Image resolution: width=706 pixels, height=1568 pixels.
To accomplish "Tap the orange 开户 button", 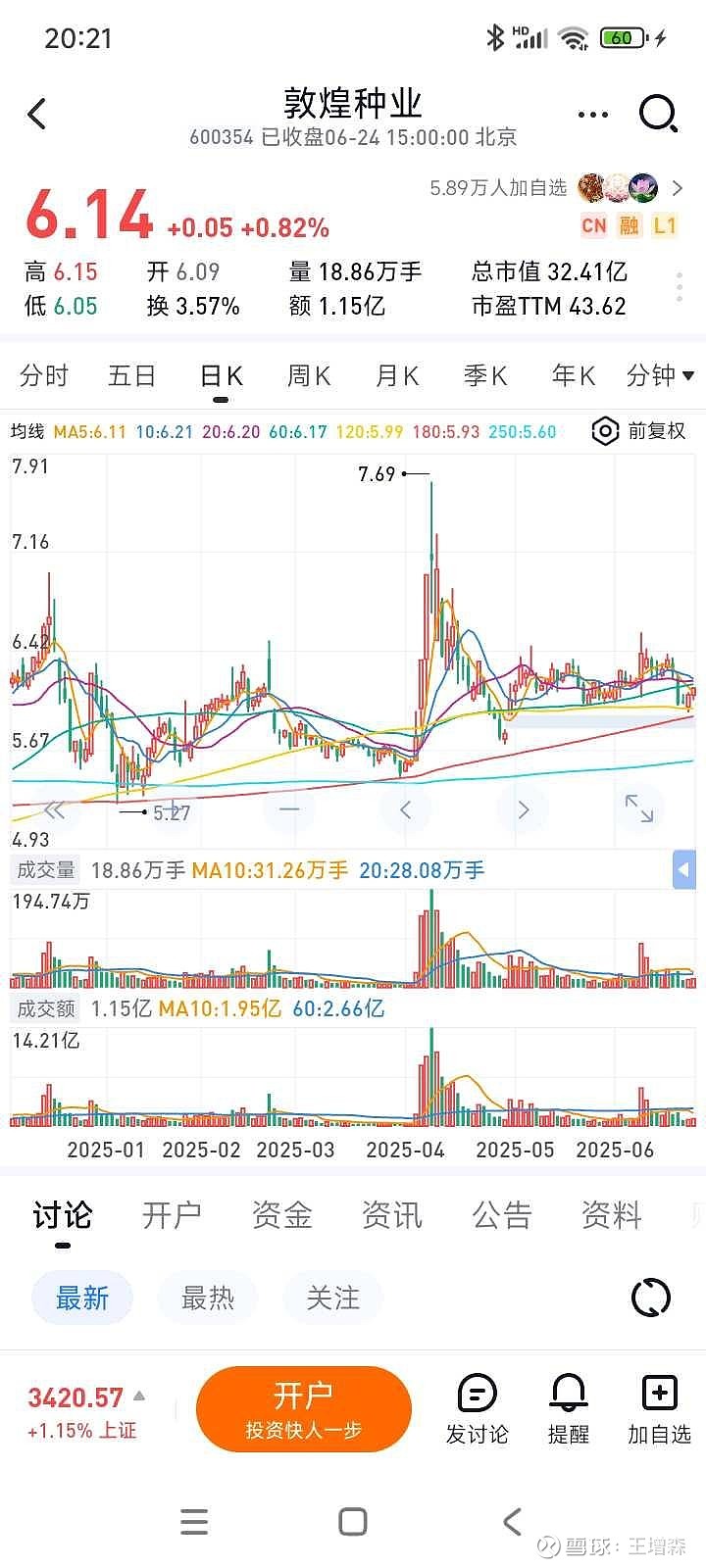I will (304, 1409).
